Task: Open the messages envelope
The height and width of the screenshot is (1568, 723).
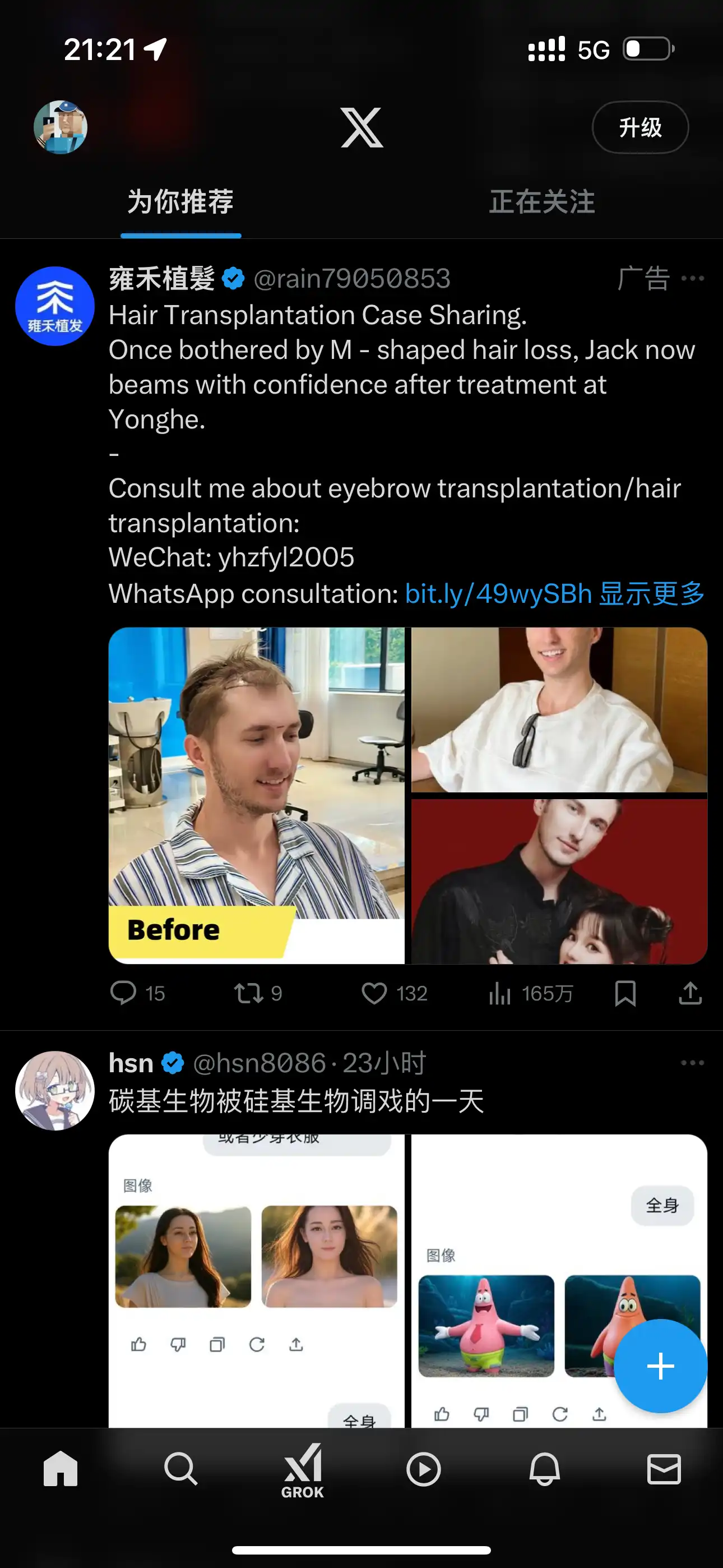Action: point(664,1469)
